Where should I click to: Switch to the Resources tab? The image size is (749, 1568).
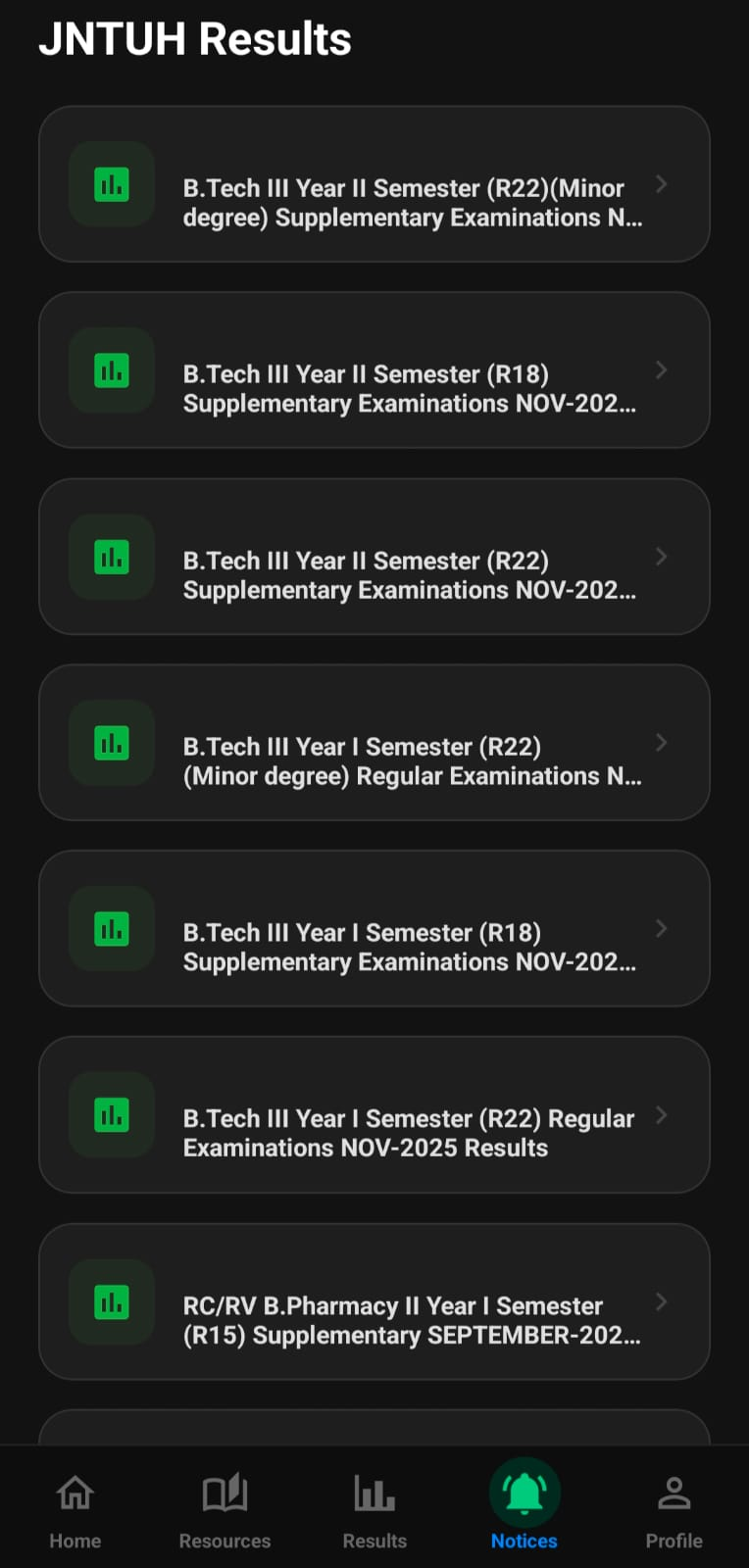click(x=225, y=1507)
